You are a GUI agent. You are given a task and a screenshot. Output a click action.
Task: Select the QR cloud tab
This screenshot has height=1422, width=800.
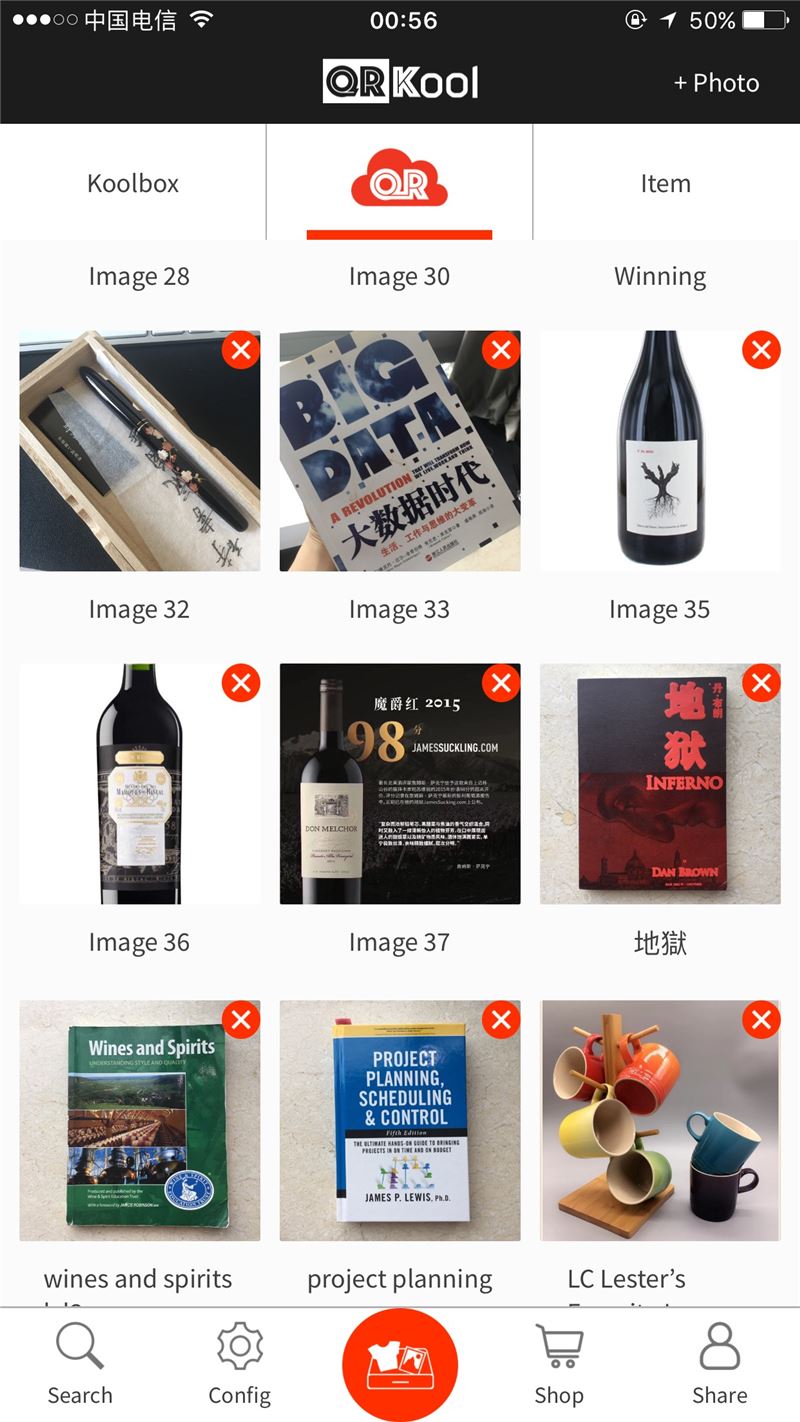tap(399, 183)
